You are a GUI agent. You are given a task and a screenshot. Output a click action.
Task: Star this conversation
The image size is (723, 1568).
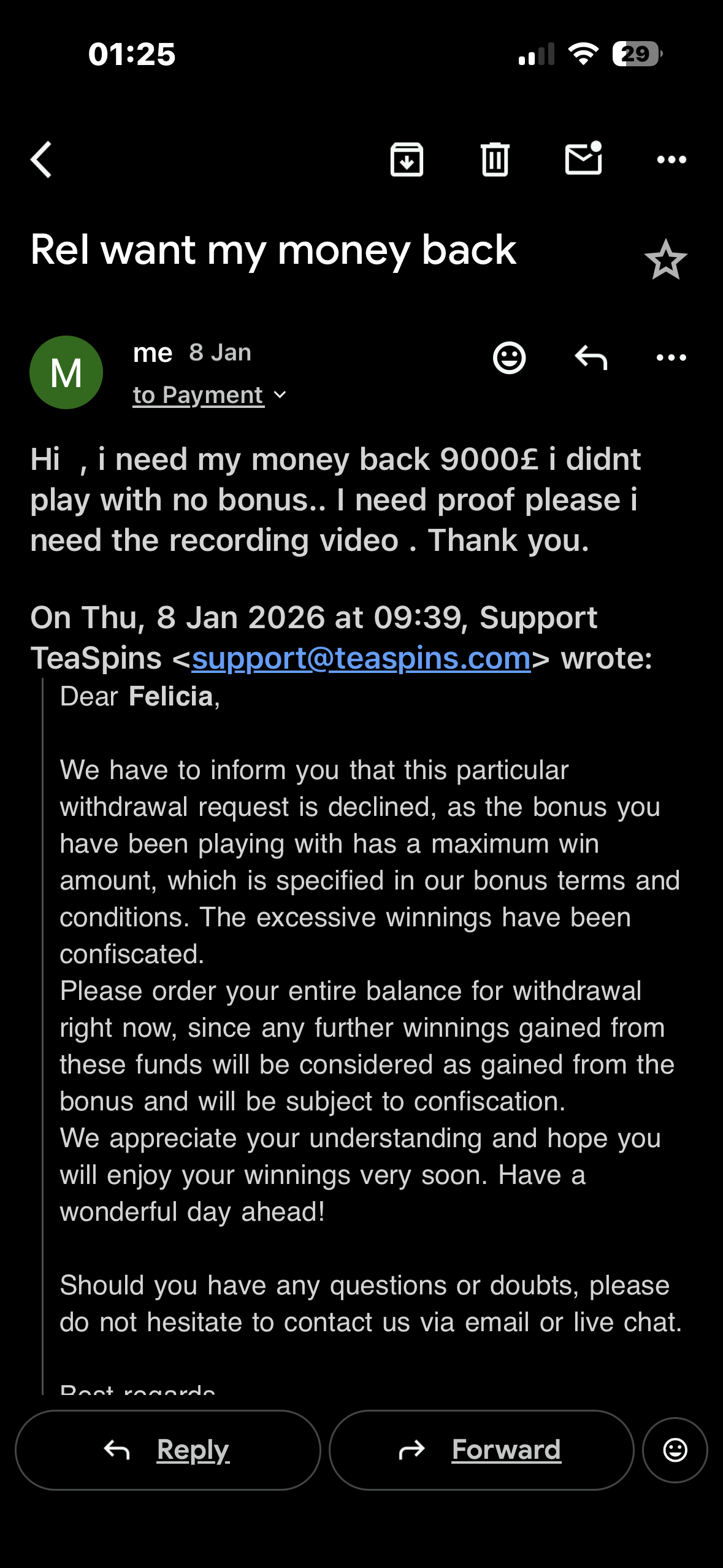click(665, 260)
